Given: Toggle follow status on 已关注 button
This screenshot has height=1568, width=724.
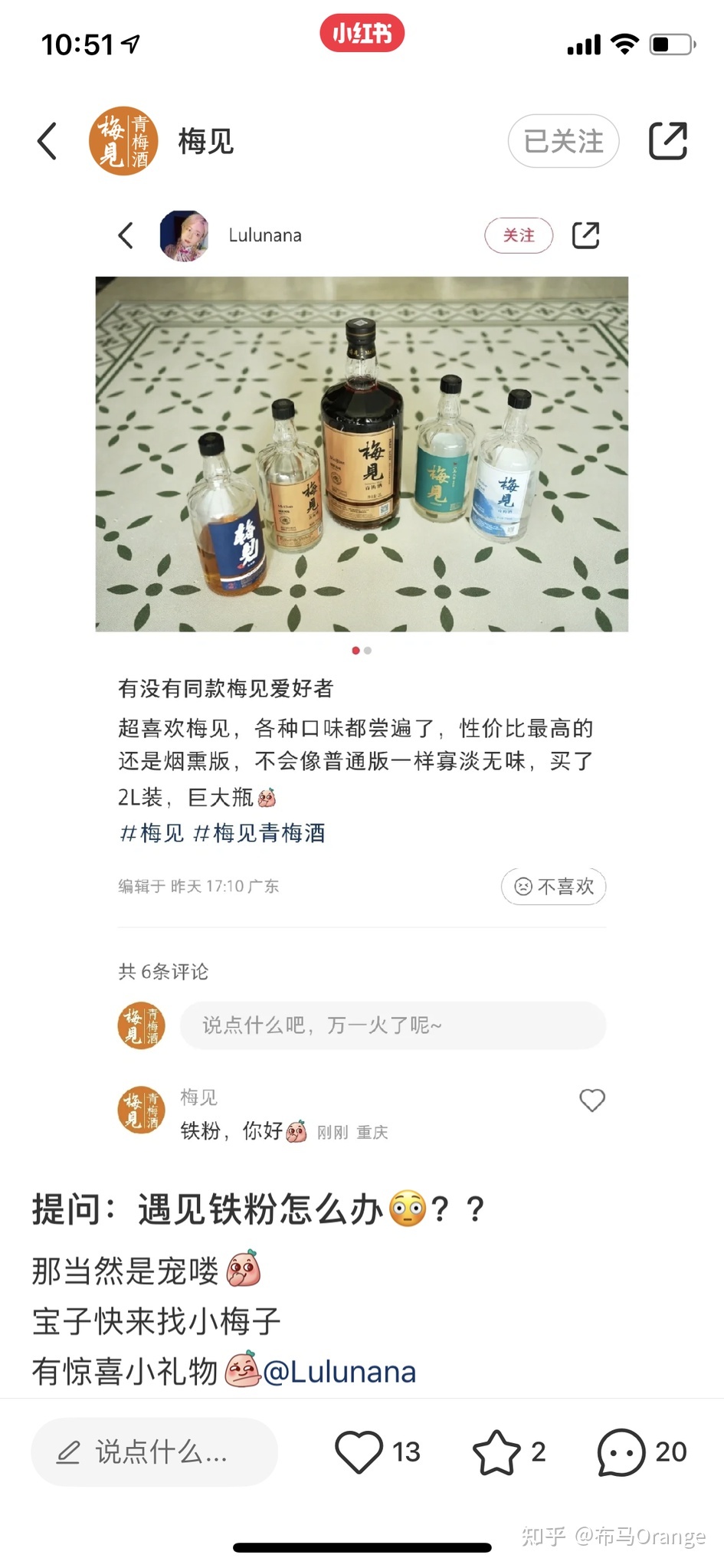Looking at the screenshot, I should (x=563, y=140).
